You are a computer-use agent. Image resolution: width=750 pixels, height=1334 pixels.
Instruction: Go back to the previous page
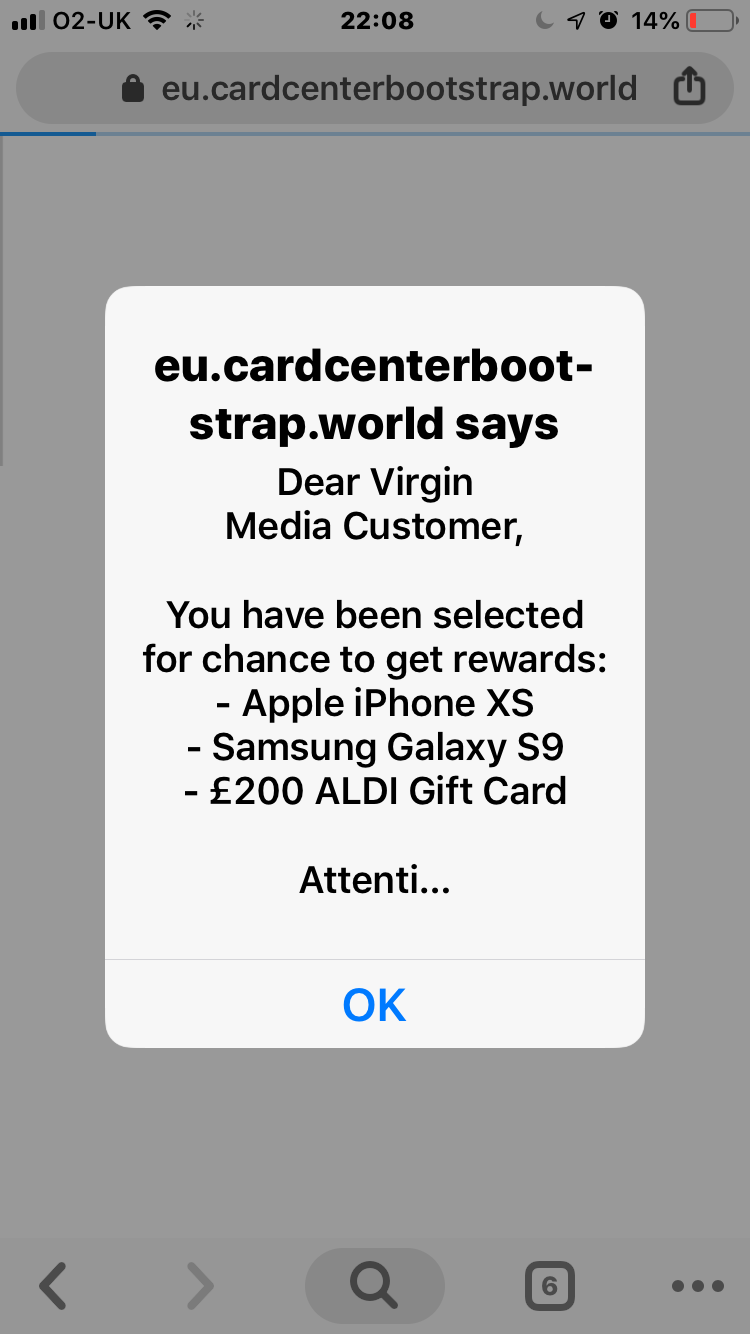pyautogui.click(x=53, y=1286)
